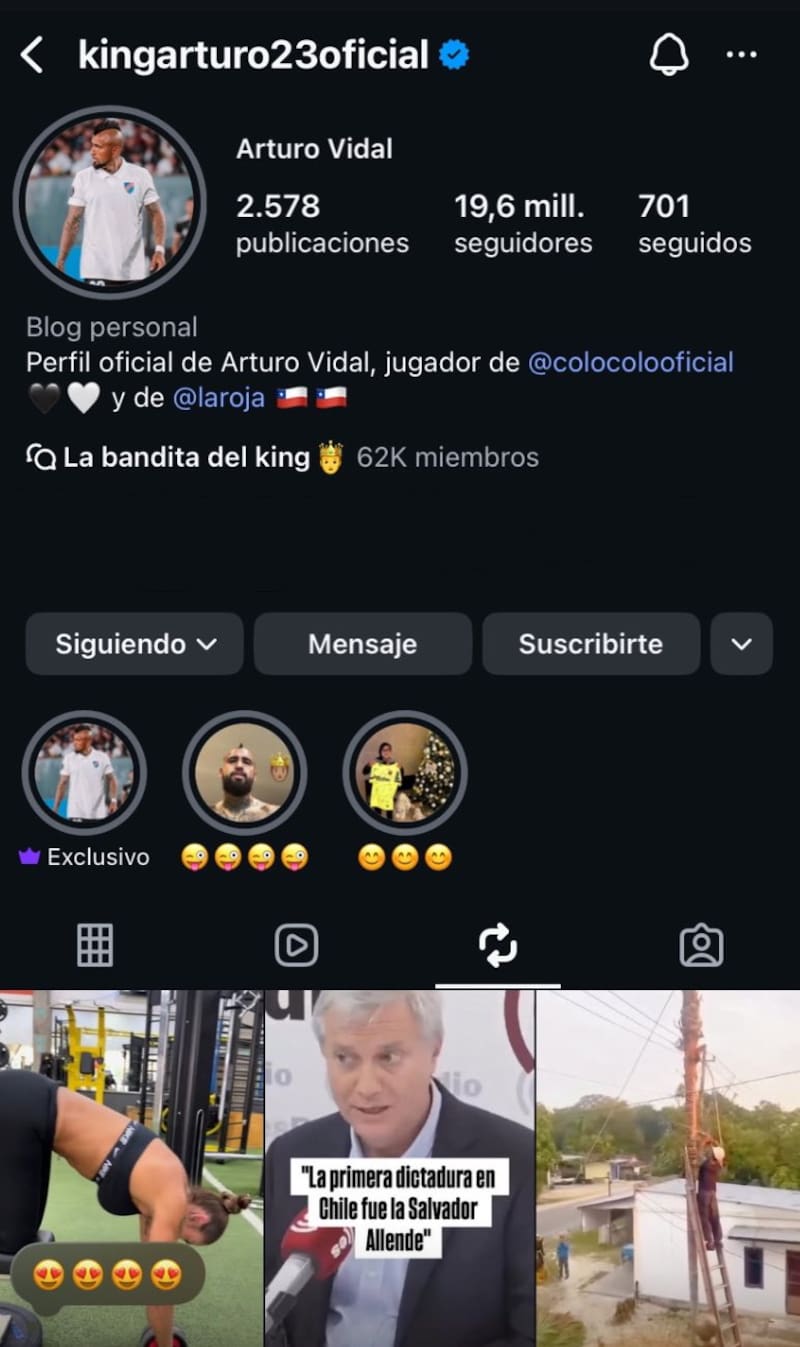Open notifications via the bell icon
Viewport: 800px width, 1347px height.
tap(669, 55)
